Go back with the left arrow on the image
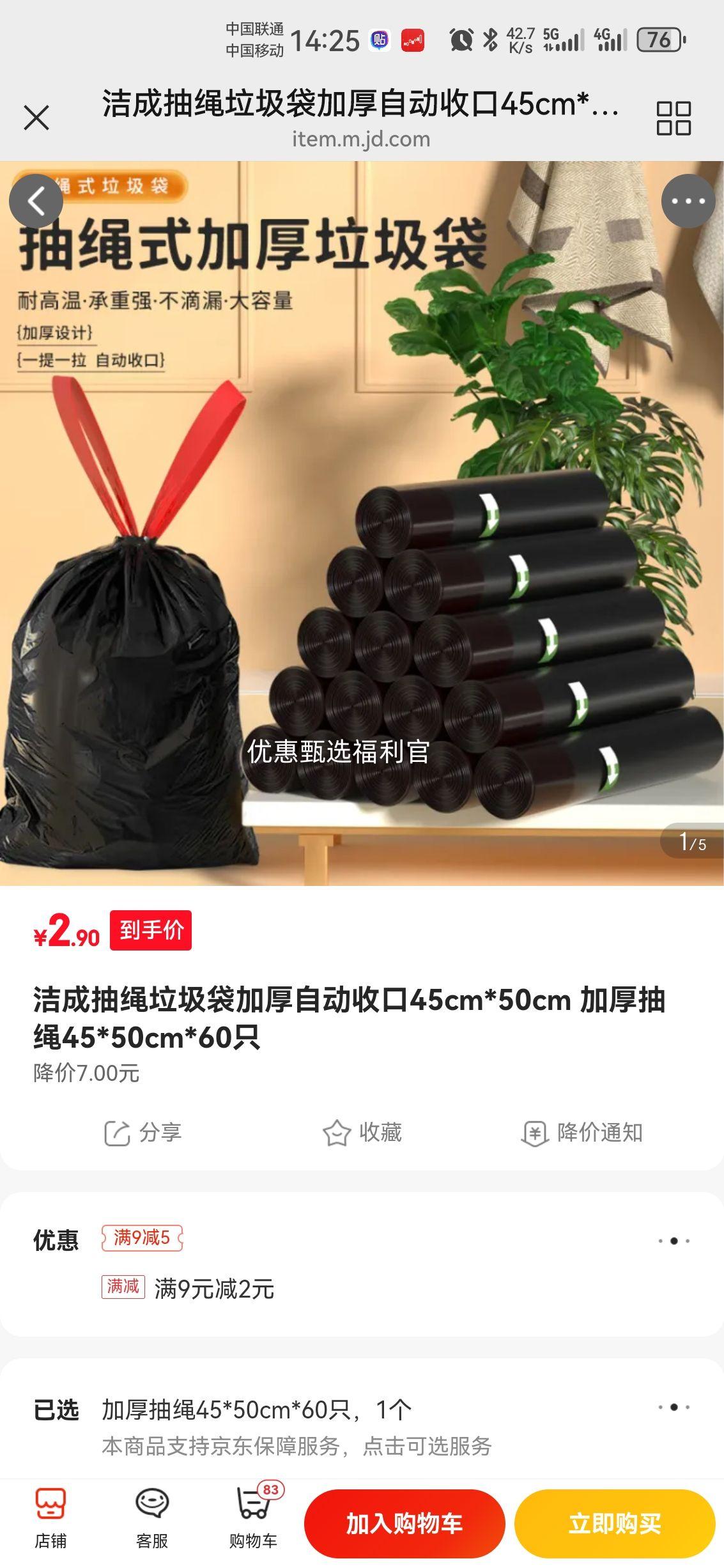This screenshot has height=1568, width=724. (36, 200)
